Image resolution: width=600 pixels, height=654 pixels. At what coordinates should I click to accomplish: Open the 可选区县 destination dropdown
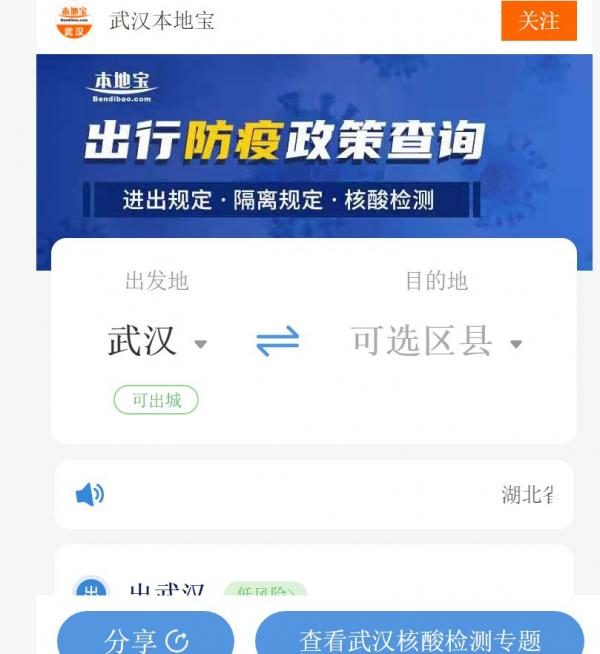coord(436,342)
